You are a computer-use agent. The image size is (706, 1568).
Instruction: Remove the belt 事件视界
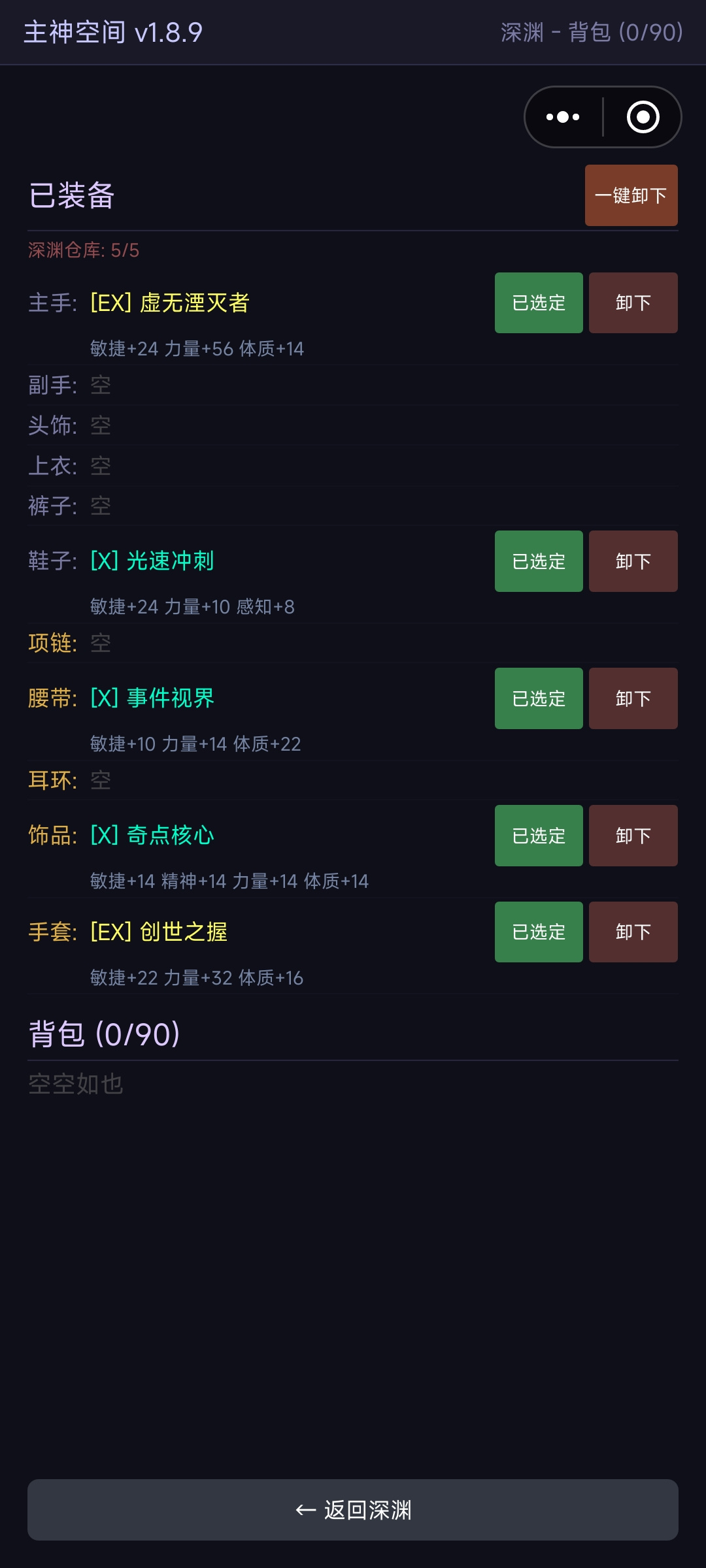[633, 698]
